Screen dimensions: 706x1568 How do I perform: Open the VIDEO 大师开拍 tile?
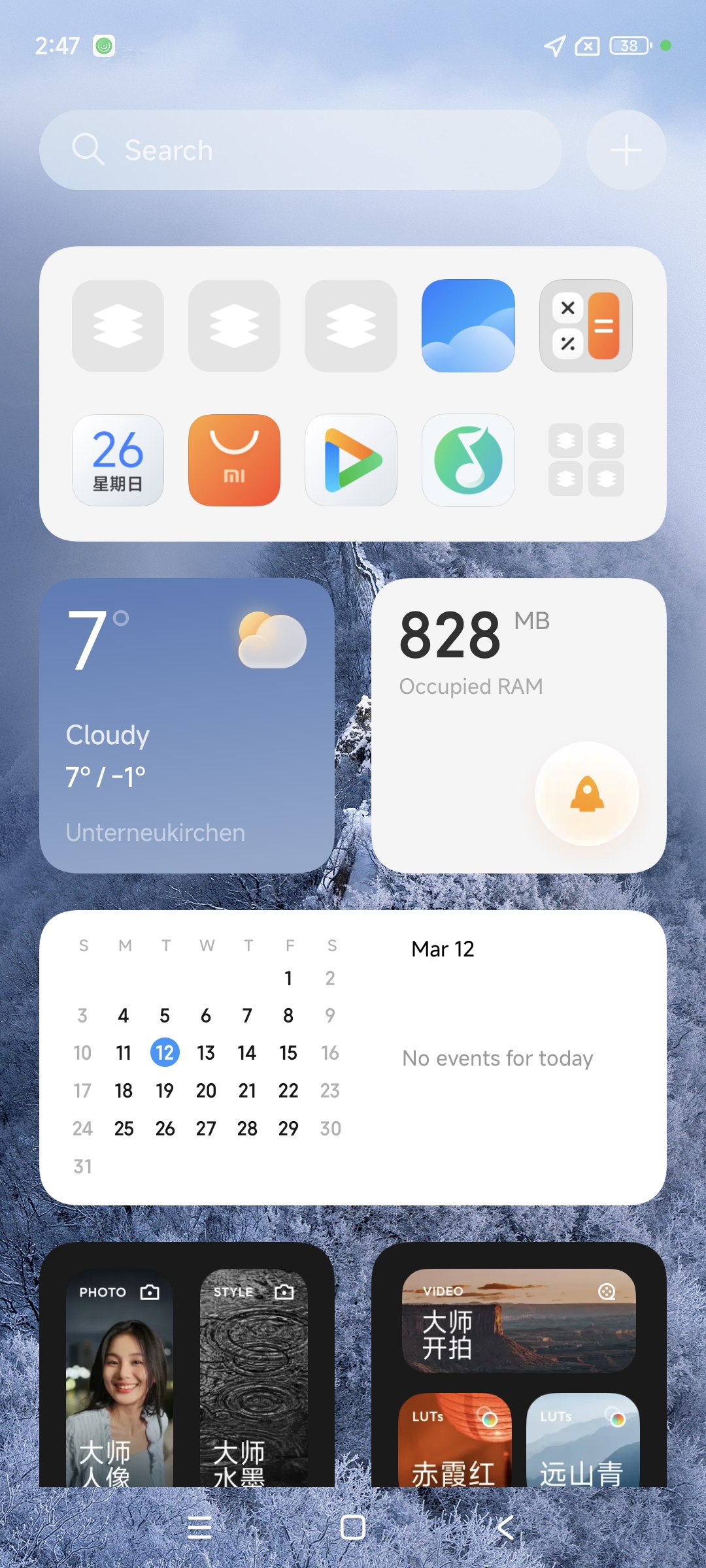click(x=519, y=1320)
